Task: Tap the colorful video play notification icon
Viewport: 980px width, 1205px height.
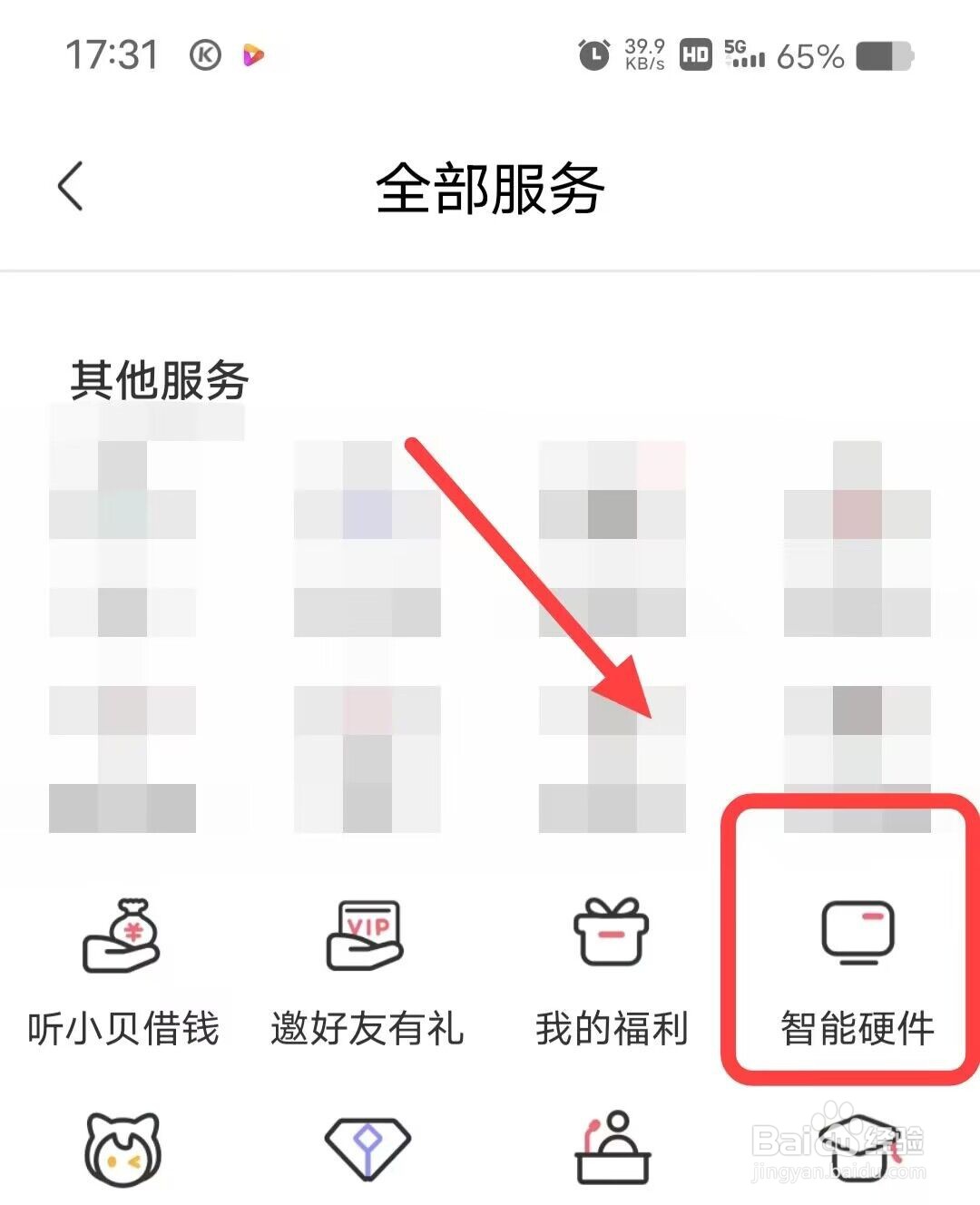Action: coord(252,54)
